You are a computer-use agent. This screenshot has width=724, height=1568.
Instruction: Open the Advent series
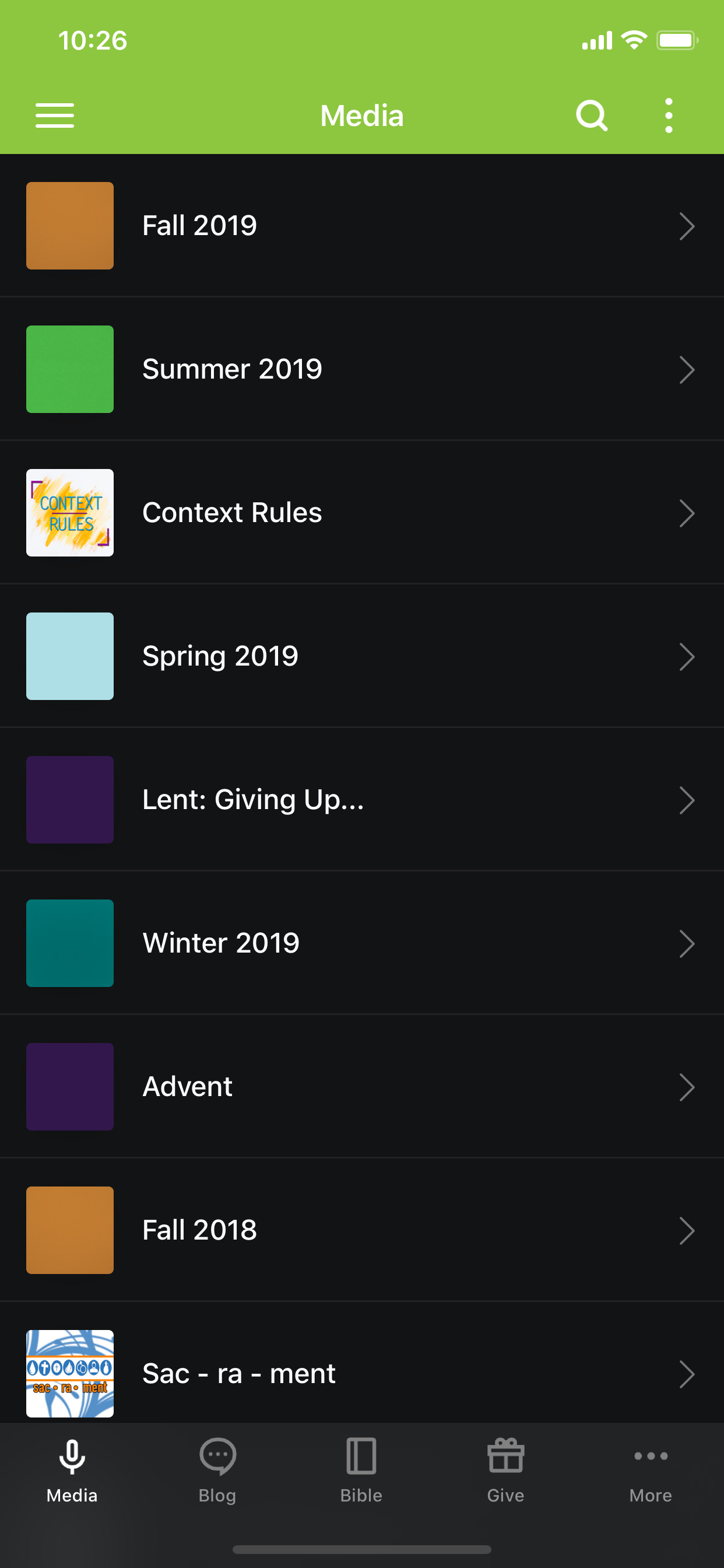pyautogui.click(x=362, y=1087)
